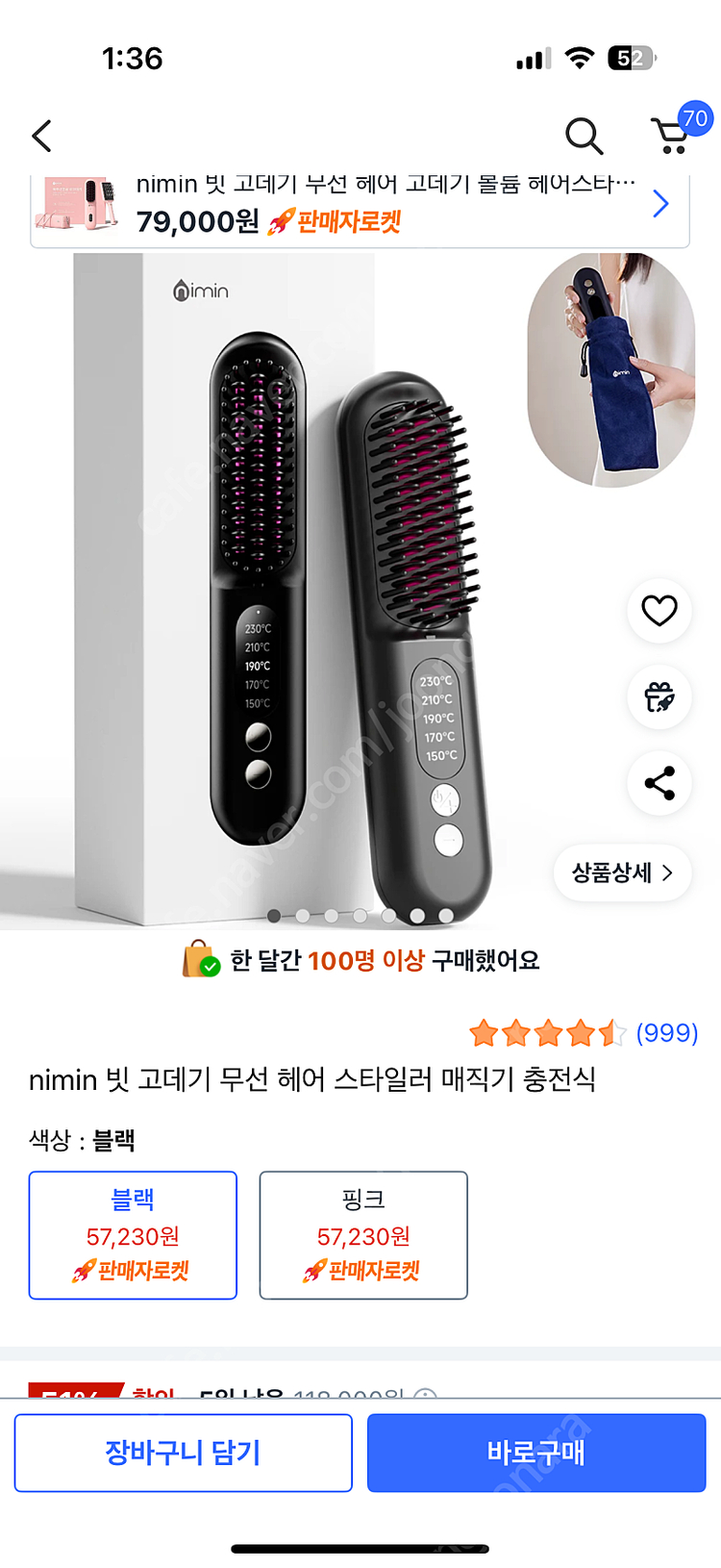Go back with the top-left arrow
Screen dimensions: 721x1568
click(x=42, y=137)
